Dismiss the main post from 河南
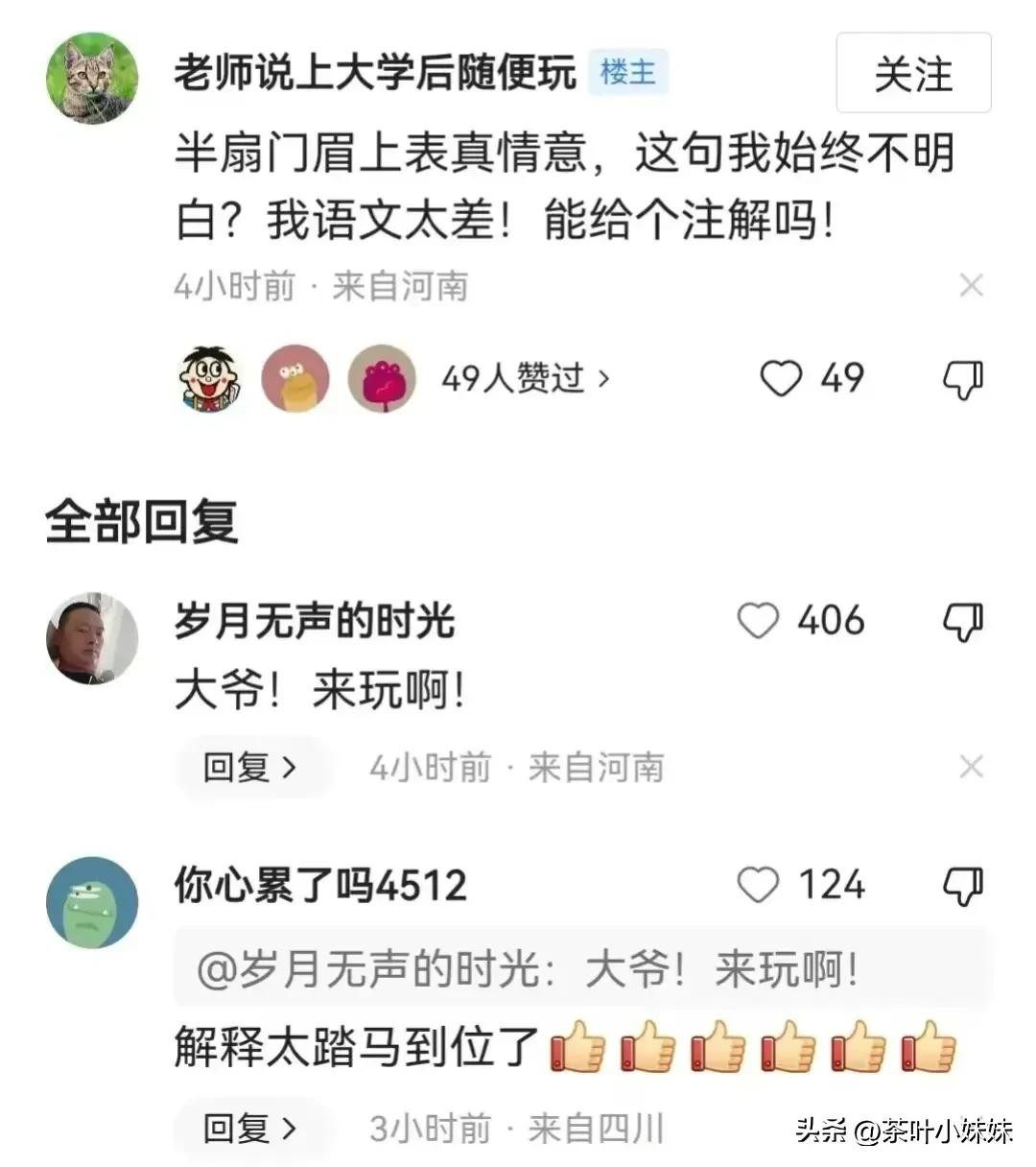Screen dimensions: 1036x1167 (971, 285)
